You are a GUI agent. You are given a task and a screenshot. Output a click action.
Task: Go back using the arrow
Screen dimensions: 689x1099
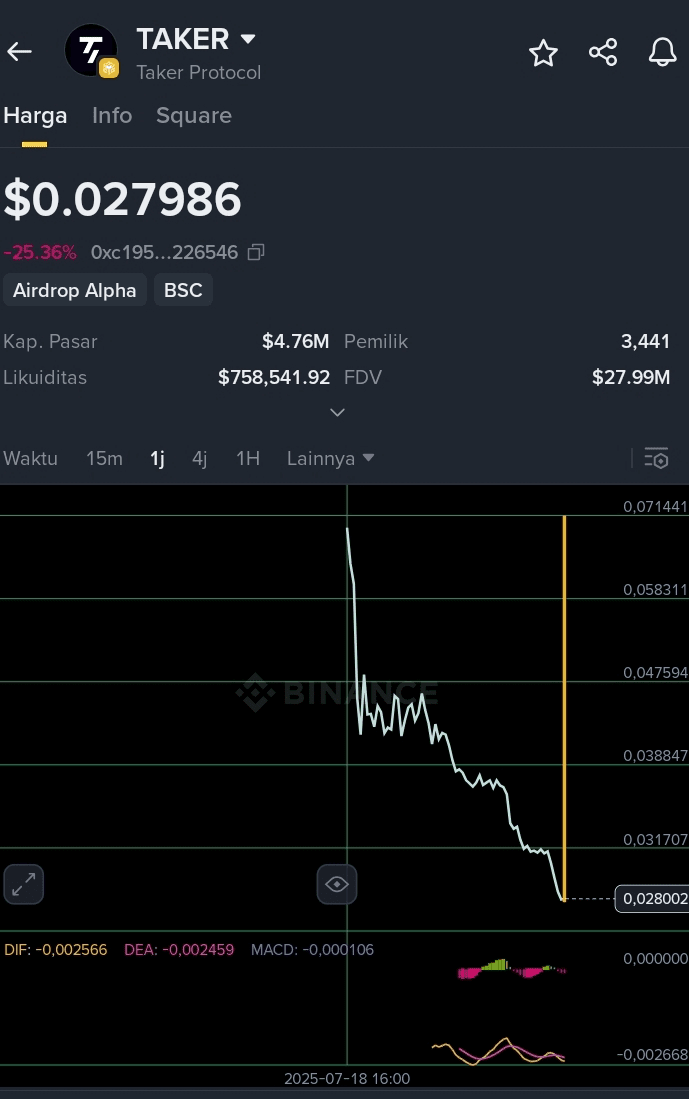point(20,52)
